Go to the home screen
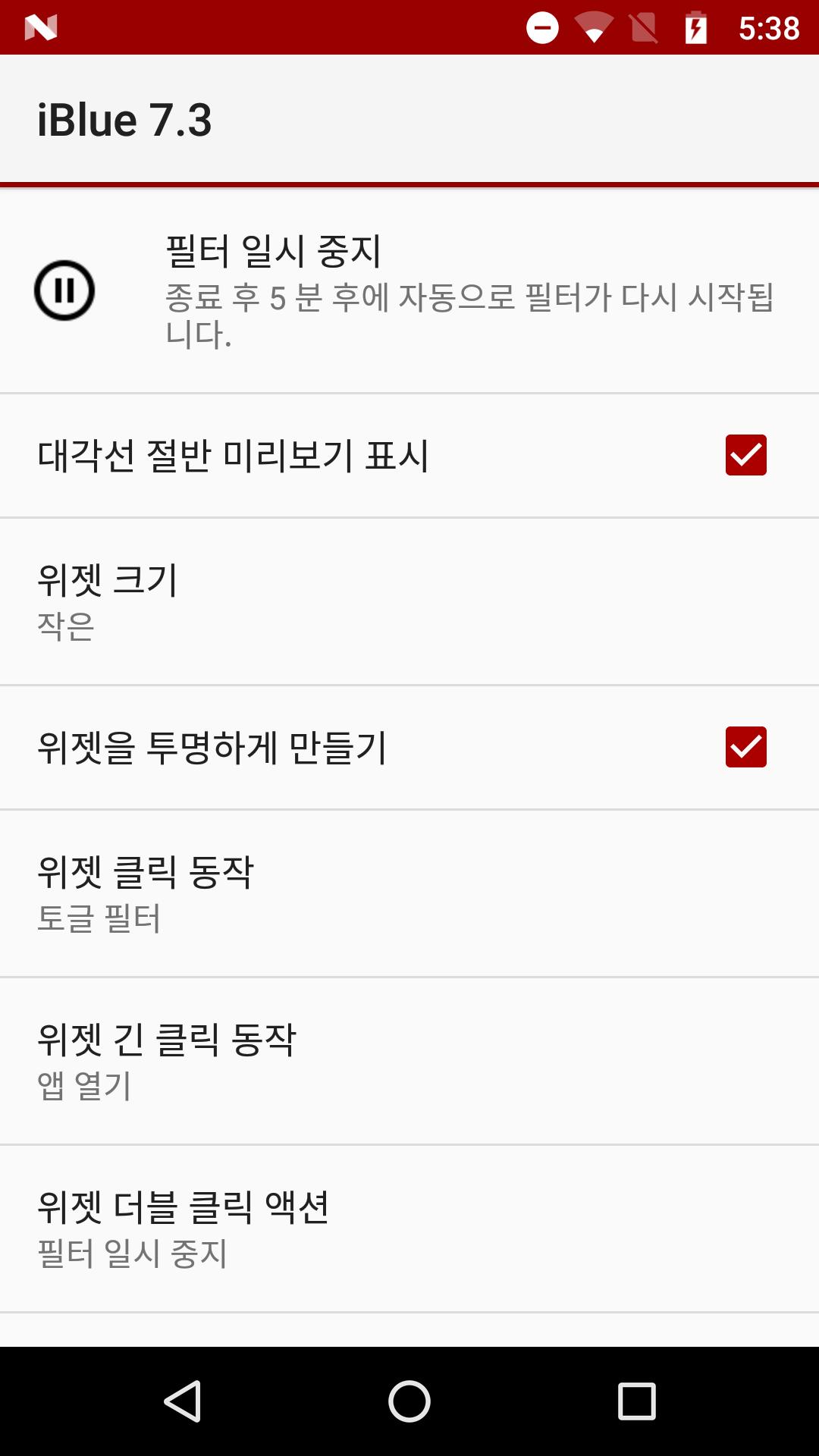Image resolution: width=819 pixels, height=1456 pixels. coord(409,1401)
